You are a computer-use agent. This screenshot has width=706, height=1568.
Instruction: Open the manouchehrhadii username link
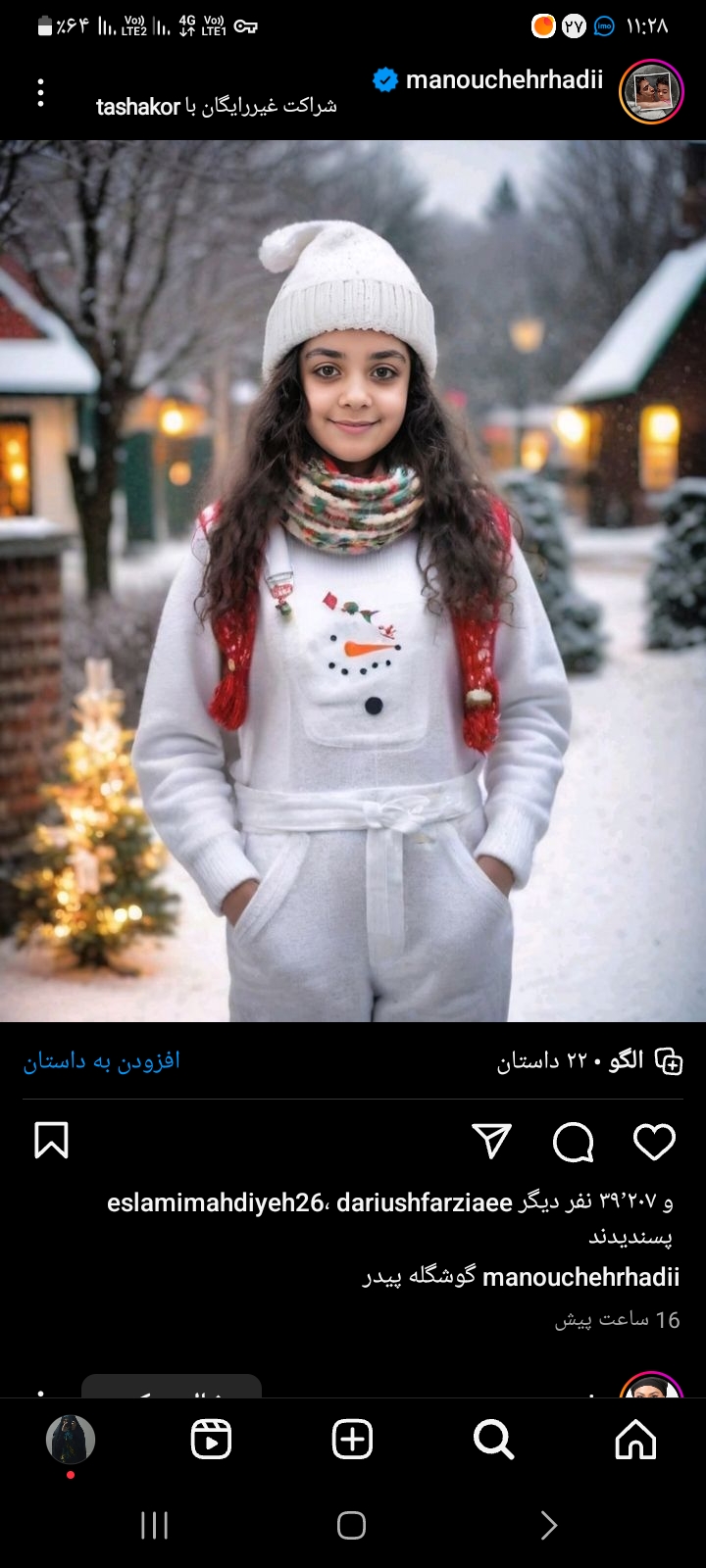coord(504,79)
